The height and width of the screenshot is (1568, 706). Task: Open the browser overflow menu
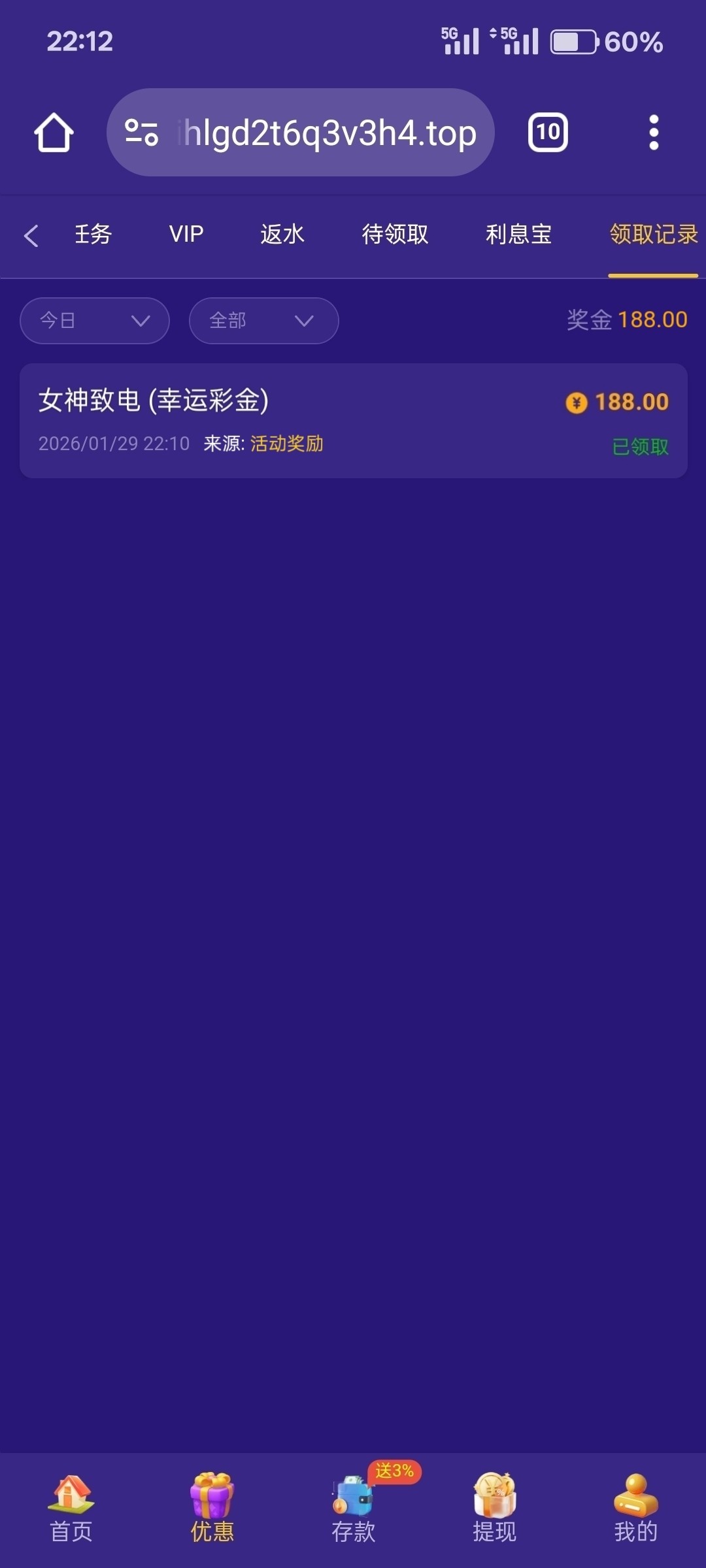[653, 133]
